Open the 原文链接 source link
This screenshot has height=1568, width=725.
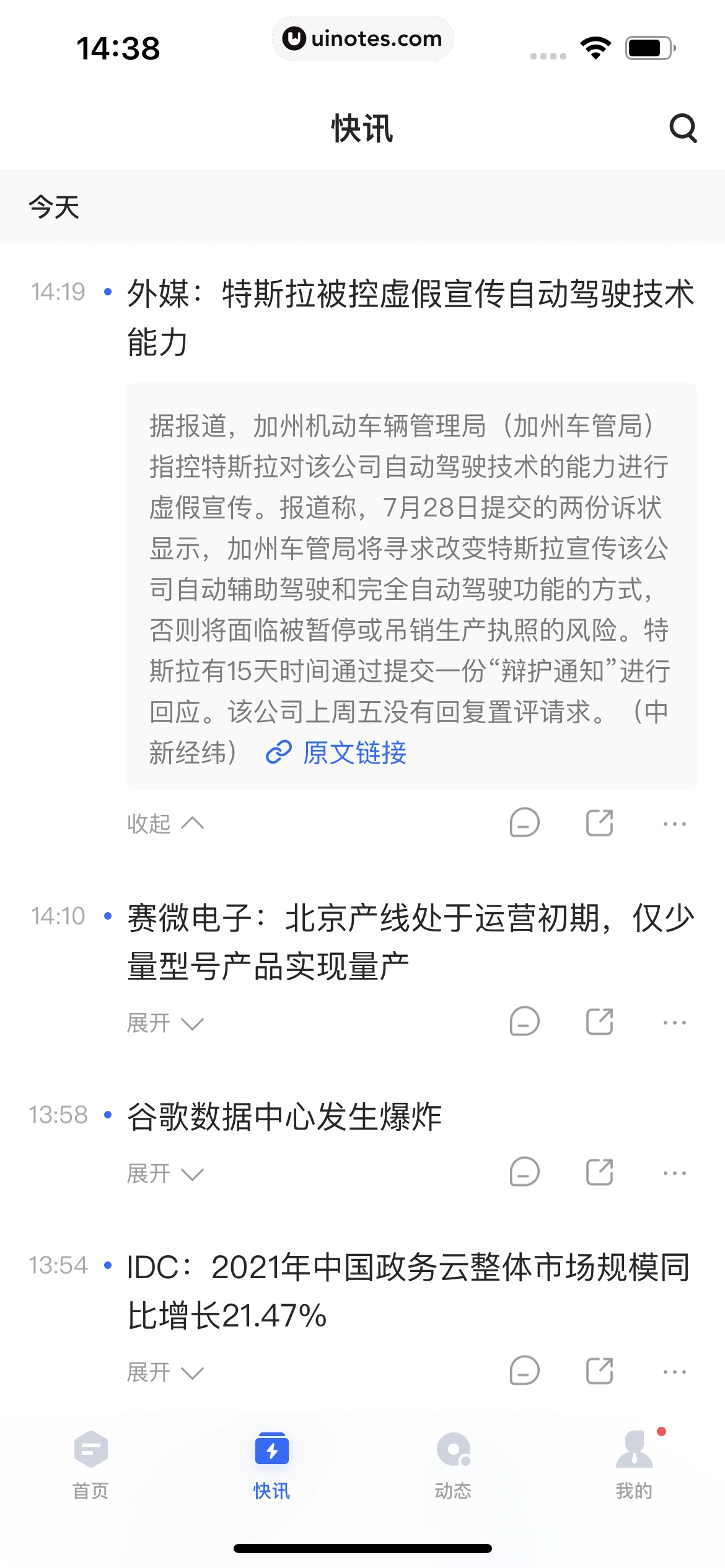point(355,753)
